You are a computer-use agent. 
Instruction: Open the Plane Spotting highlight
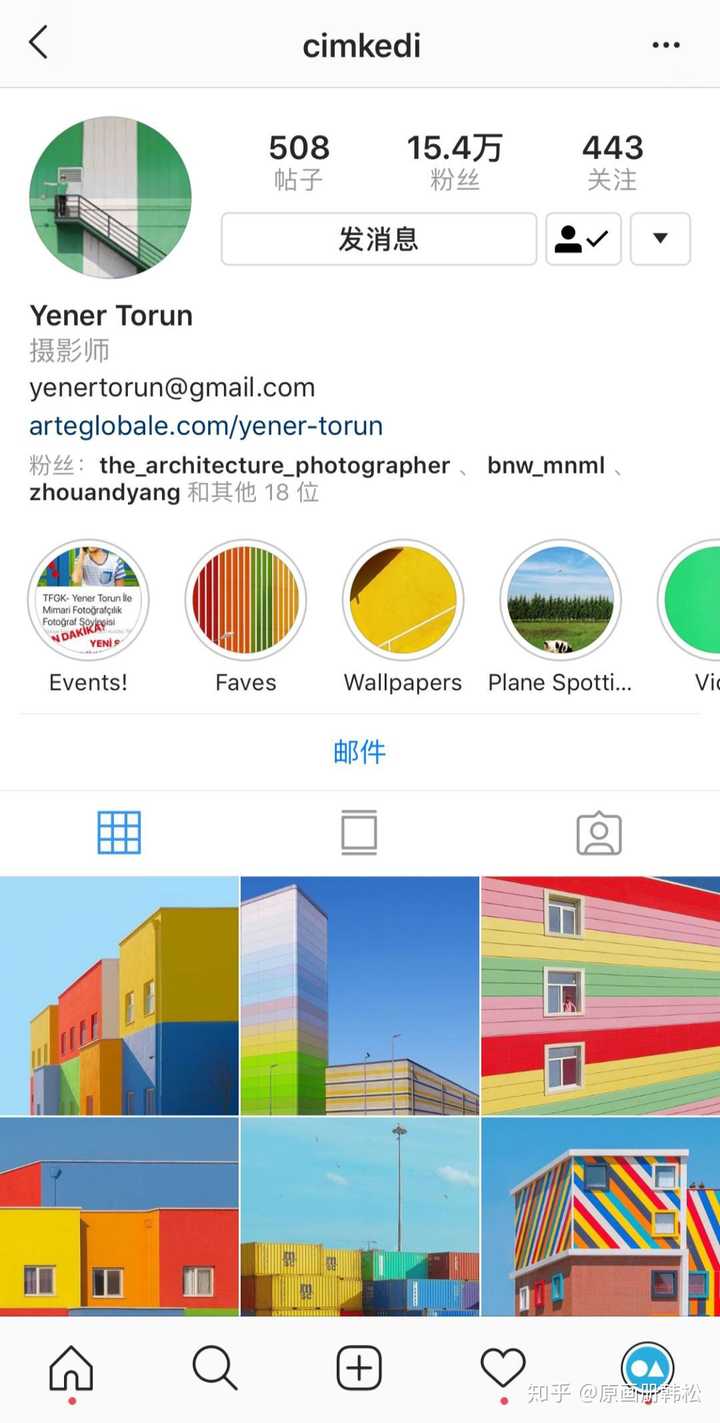click(x=560, y=601)
